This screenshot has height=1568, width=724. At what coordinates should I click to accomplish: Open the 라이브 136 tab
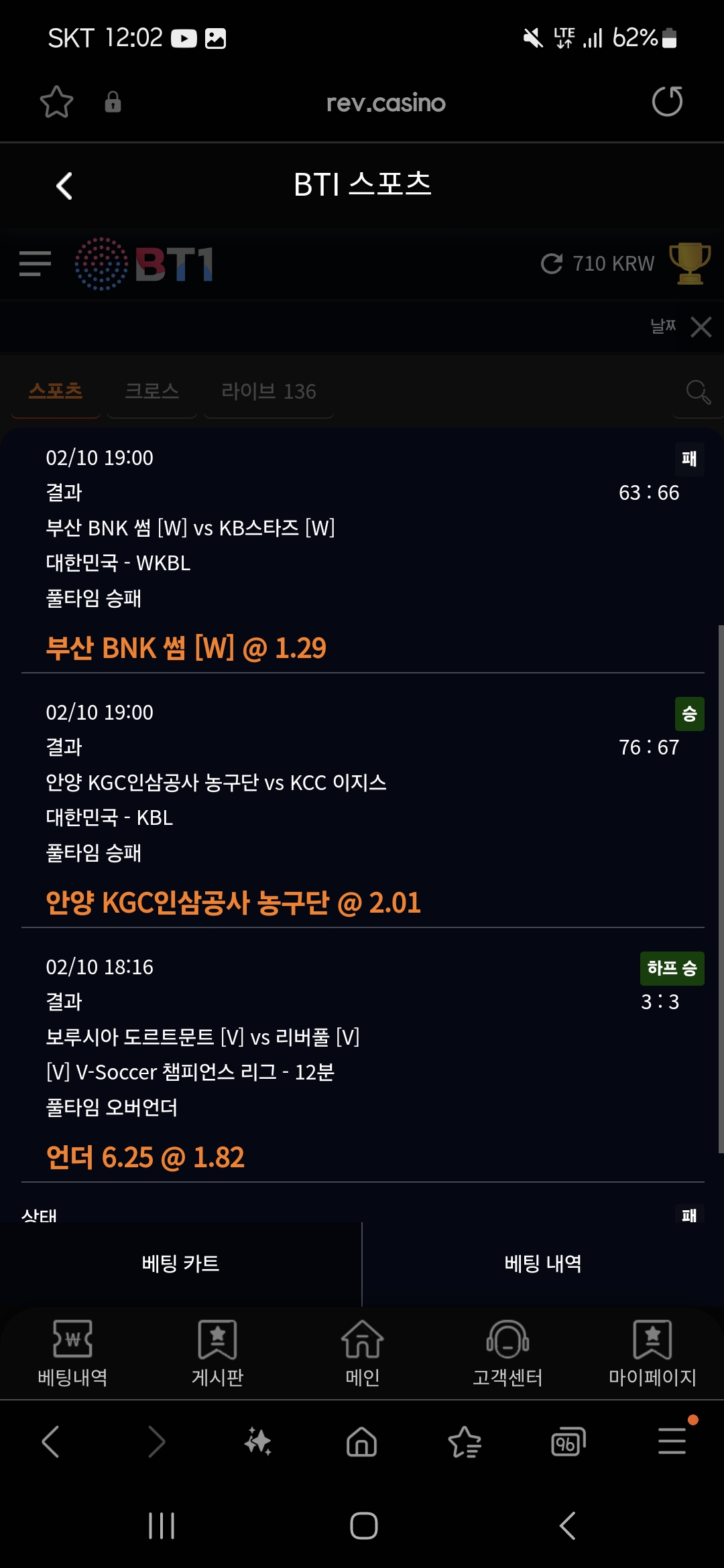268,391
